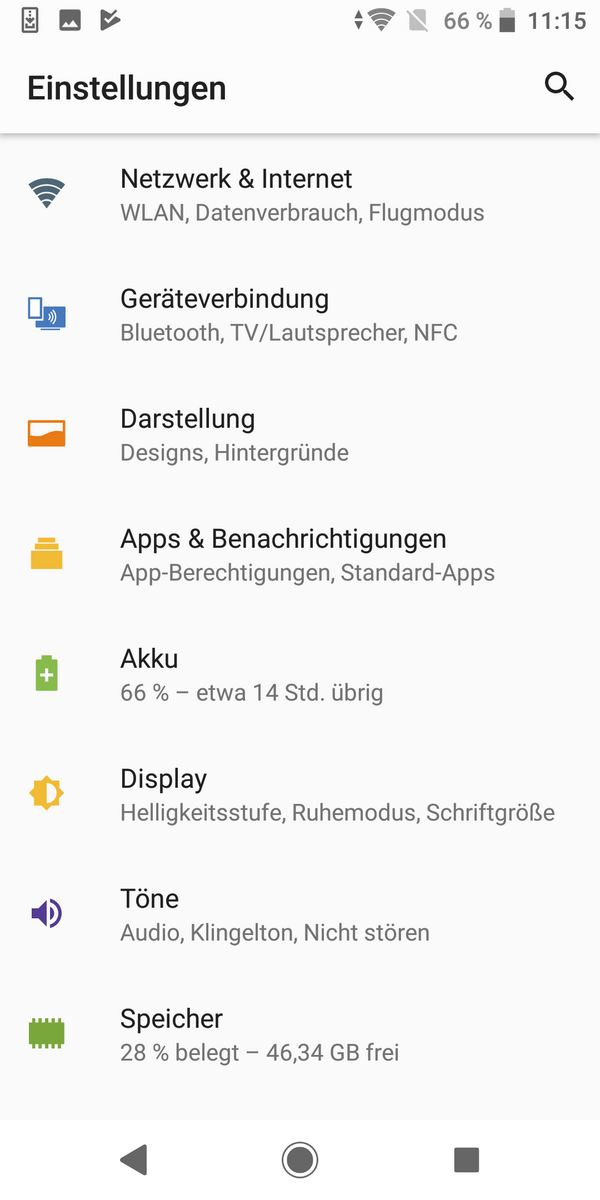
Task: Tap the system back button
Action: click(134, 1160)
